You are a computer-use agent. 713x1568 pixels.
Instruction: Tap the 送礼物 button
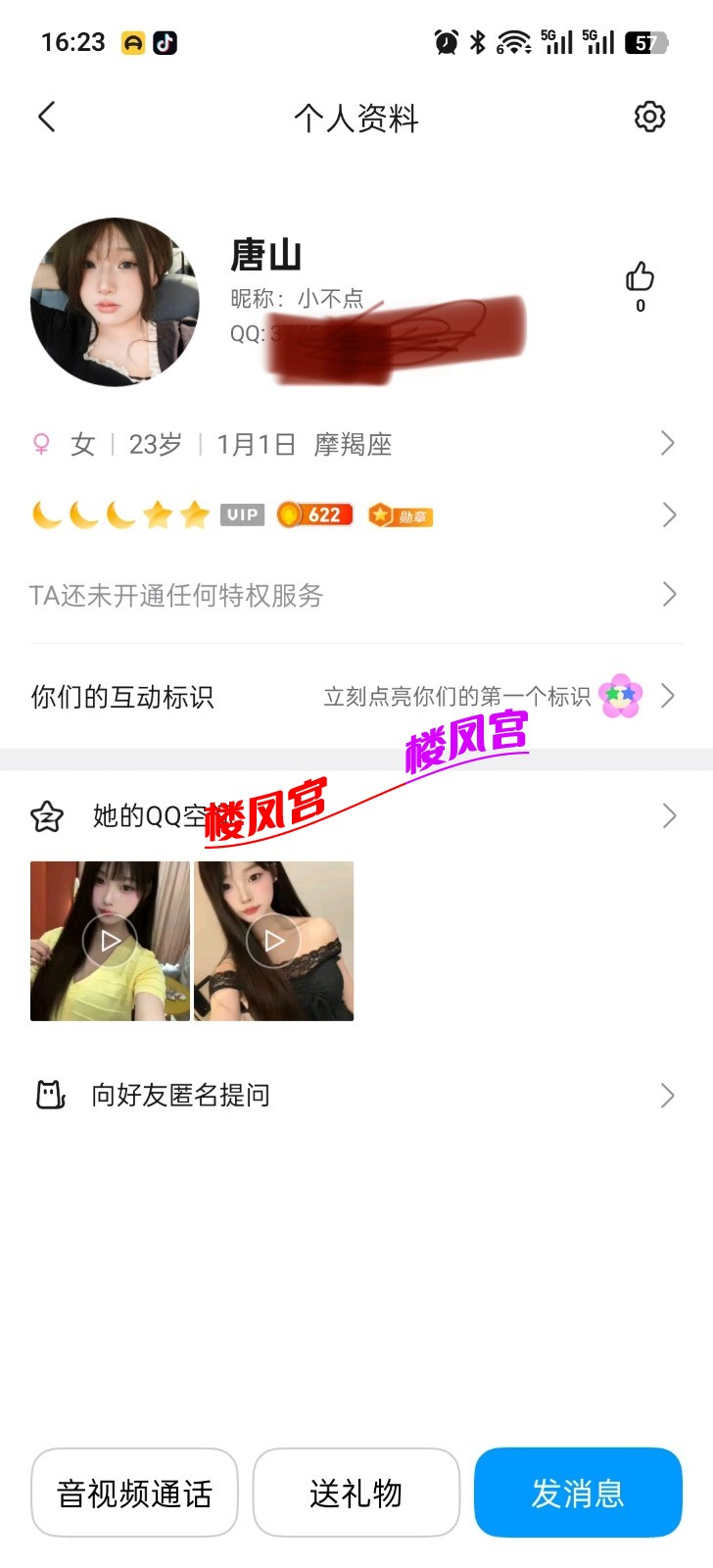tap(356, 1493)
